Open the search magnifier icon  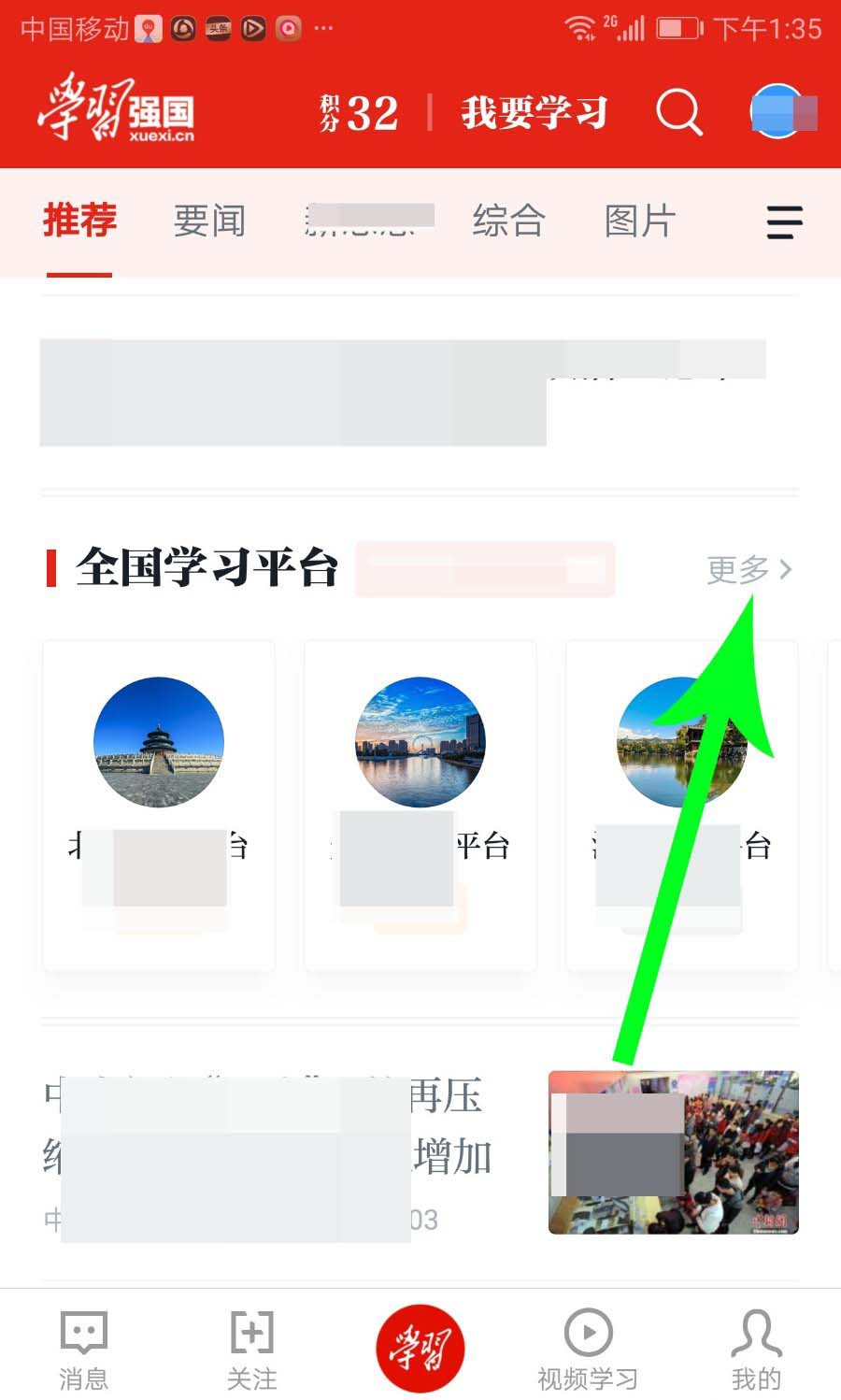click(678, 113)
